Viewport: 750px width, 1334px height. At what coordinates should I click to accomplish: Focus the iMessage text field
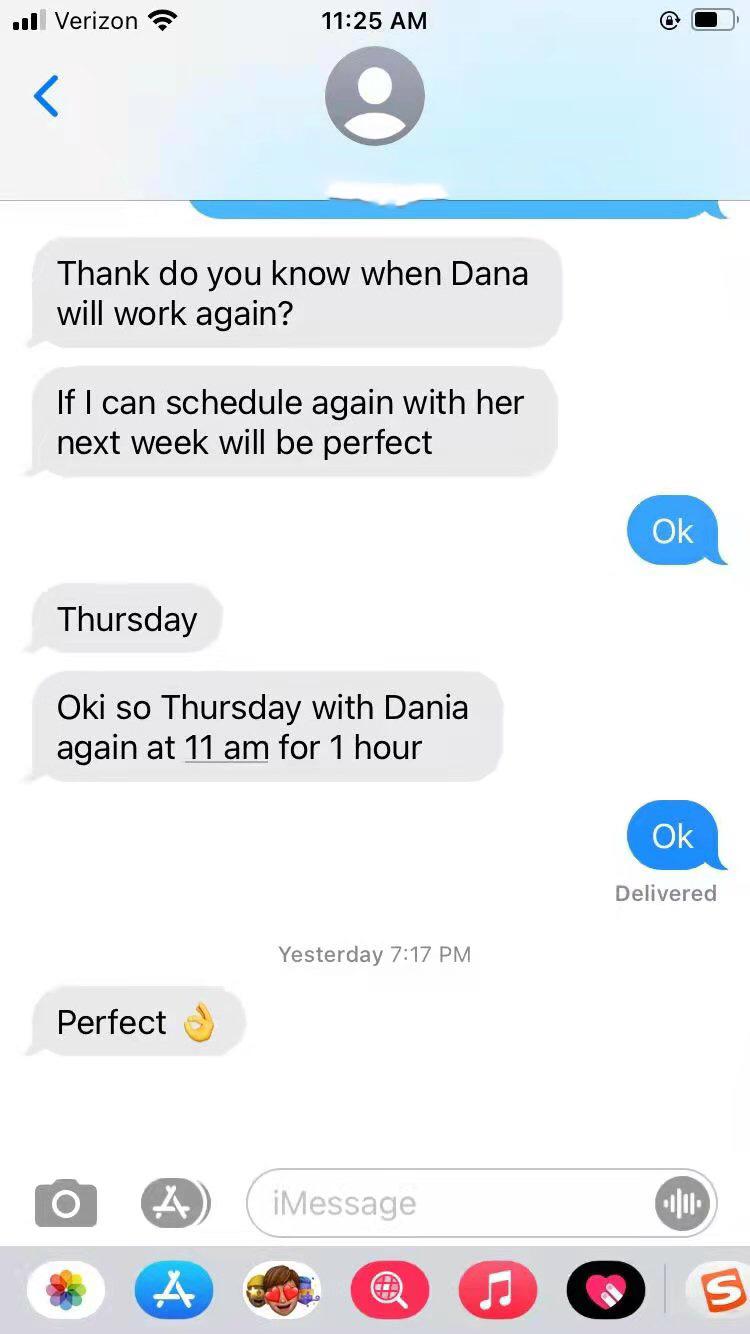point(450,1203)
